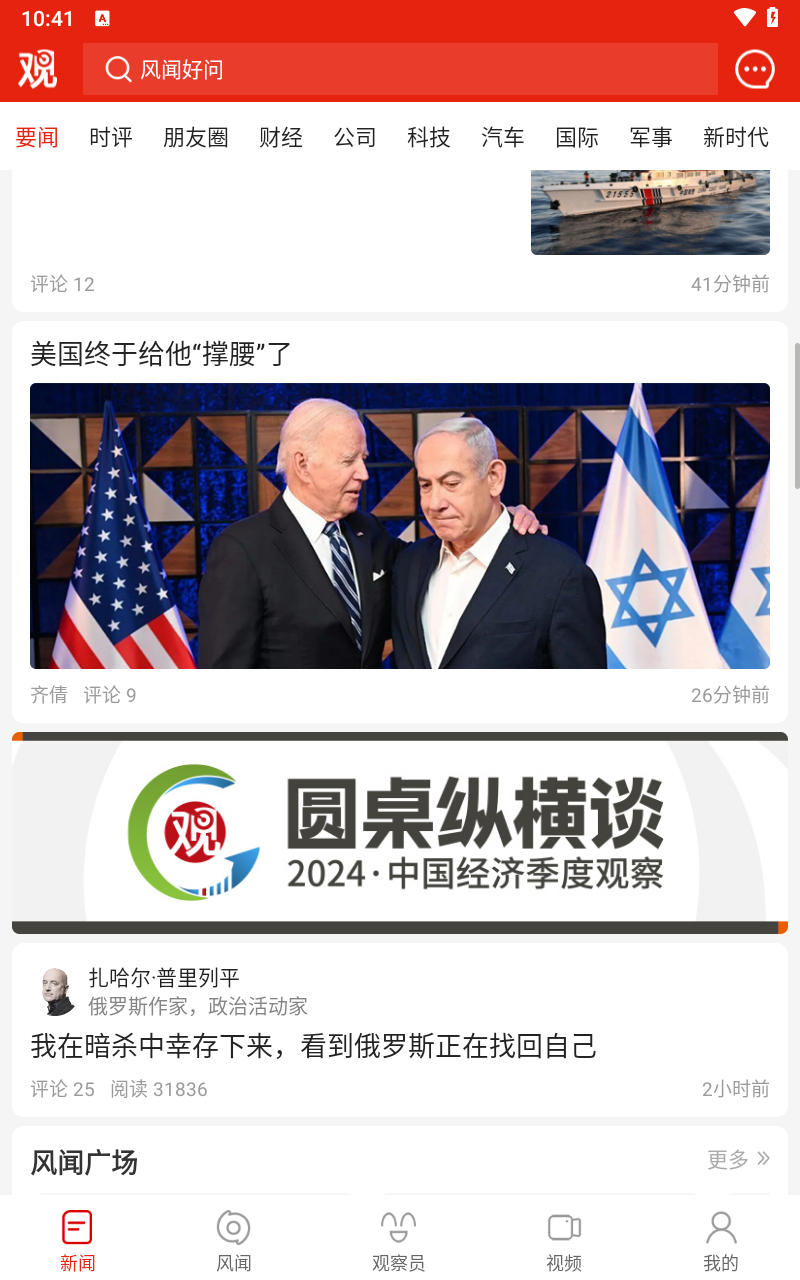Select the 科技 channel
The image size is (800, 1280).
click(x=429, y=137)
